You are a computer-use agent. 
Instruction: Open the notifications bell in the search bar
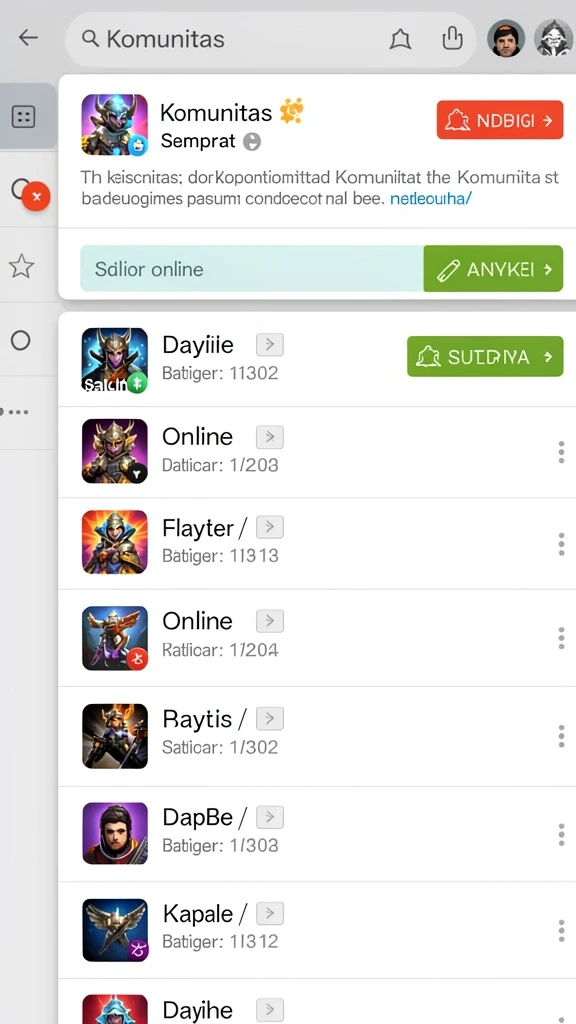pyautogui.click(x=400, y=40)
